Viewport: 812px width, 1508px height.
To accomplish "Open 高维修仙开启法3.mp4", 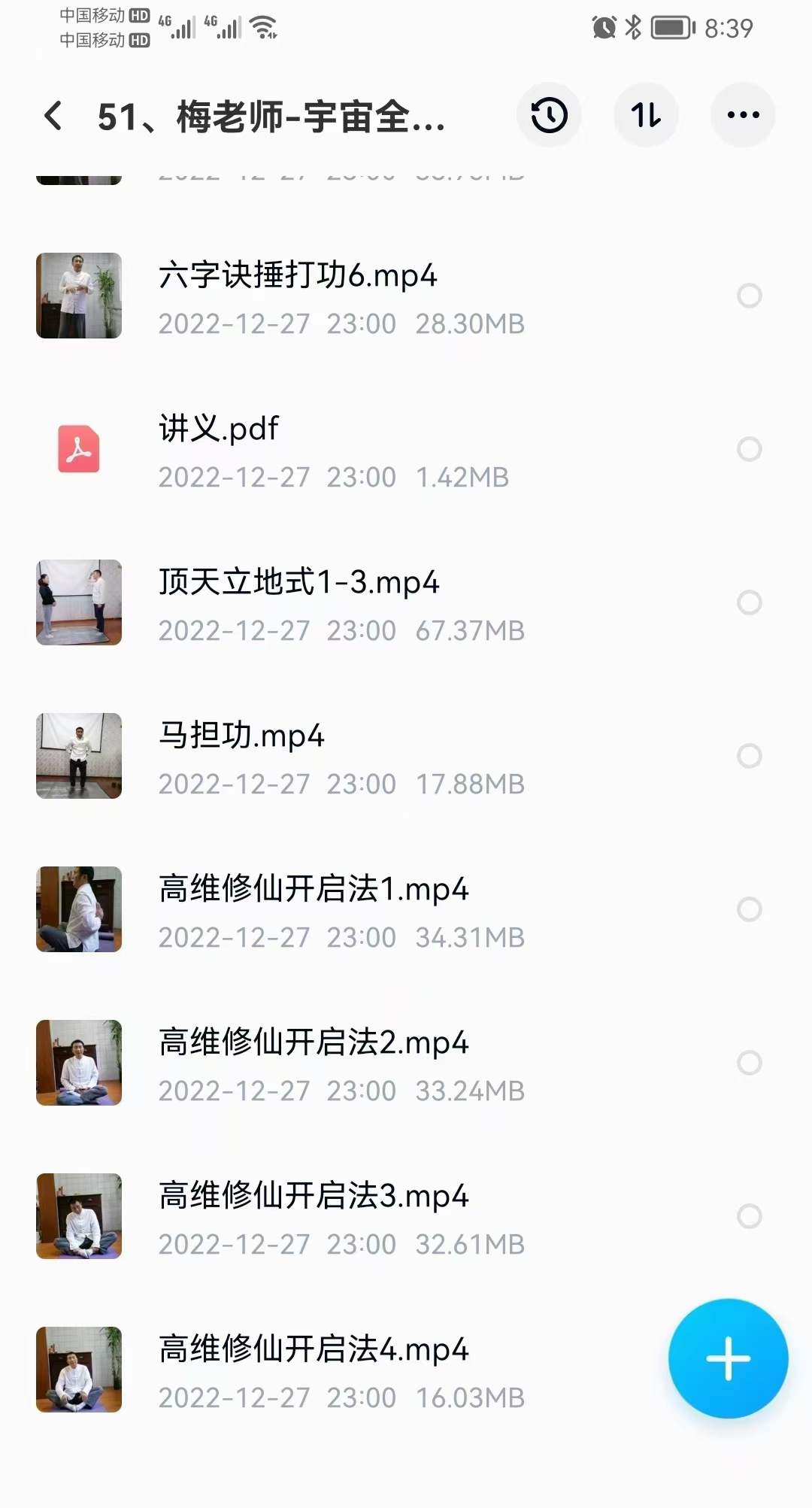I will [314, 1197].
